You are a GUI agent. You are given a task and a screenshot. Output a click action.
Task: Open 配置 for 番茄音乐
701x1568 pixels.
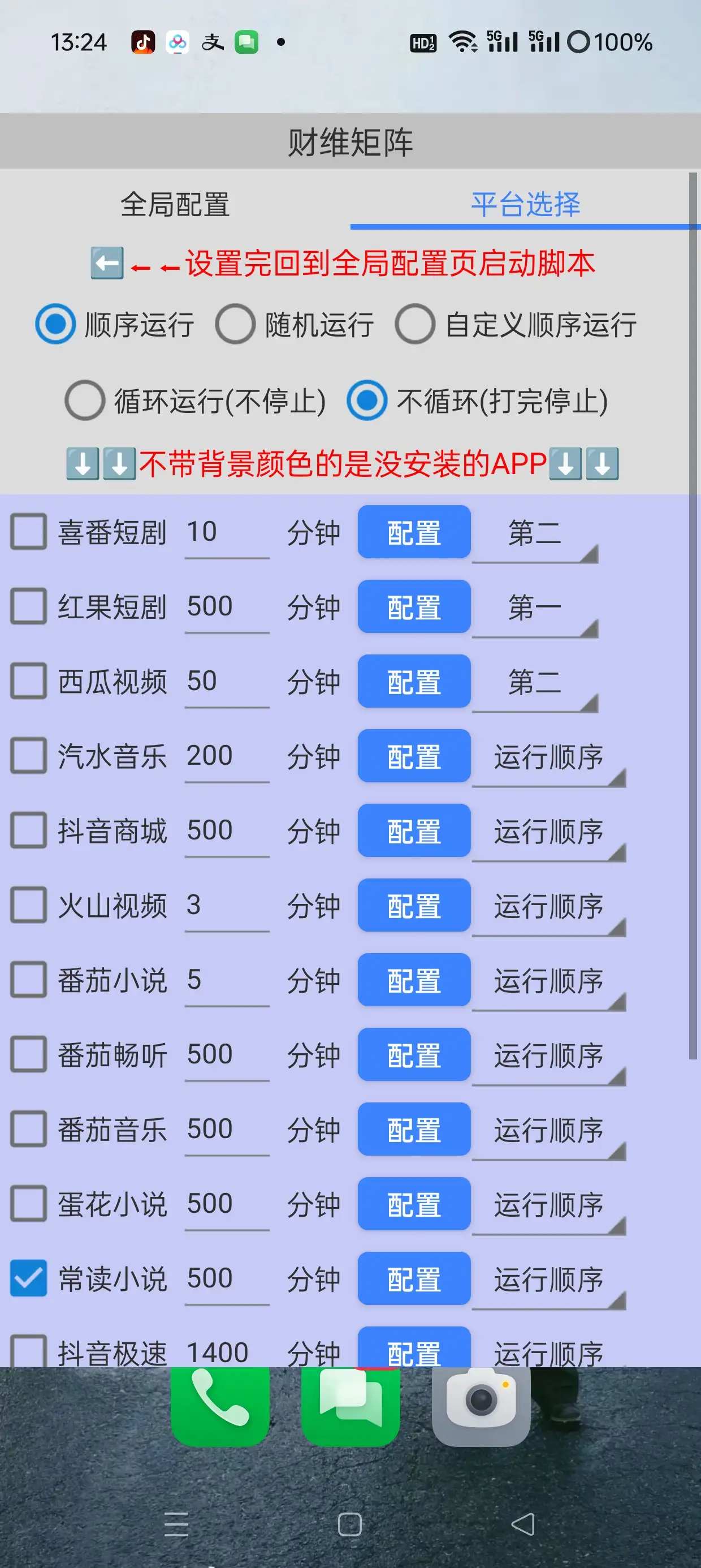[x=414, y=1129]
